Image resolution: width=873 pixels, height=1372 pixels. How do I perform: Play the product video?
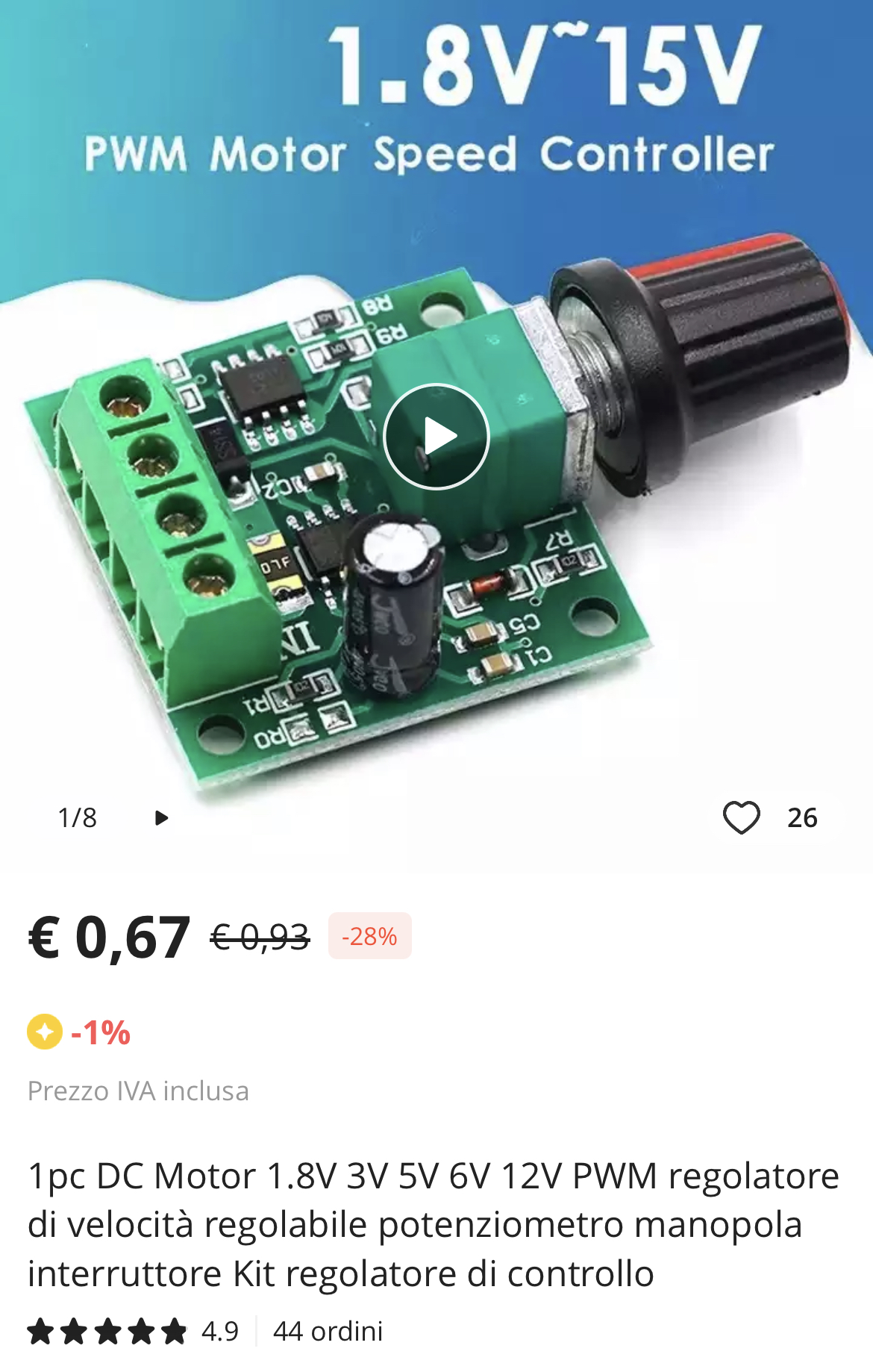[x=436, y=437]
